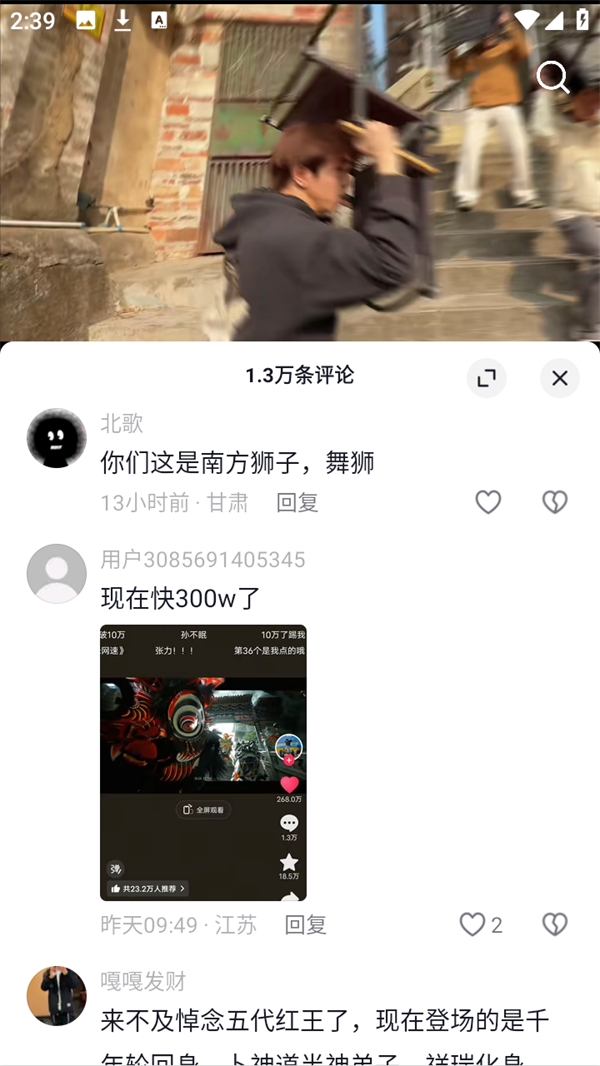View profile of 用户3085691405345
This screenshot has height=1066, width=600.
coord(56,574)
